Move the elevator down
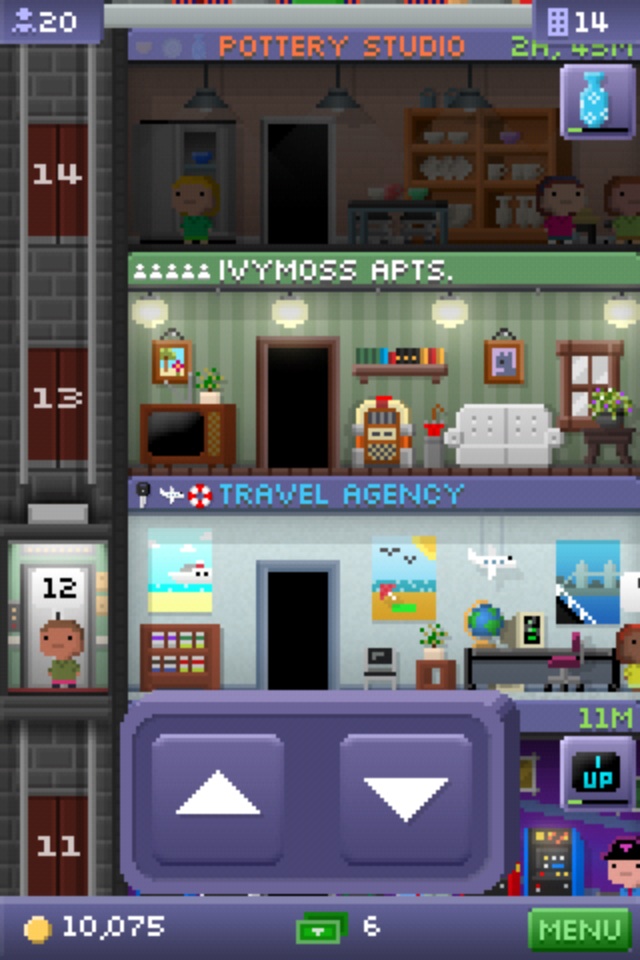The image size is (640, 960). [405, 799]
